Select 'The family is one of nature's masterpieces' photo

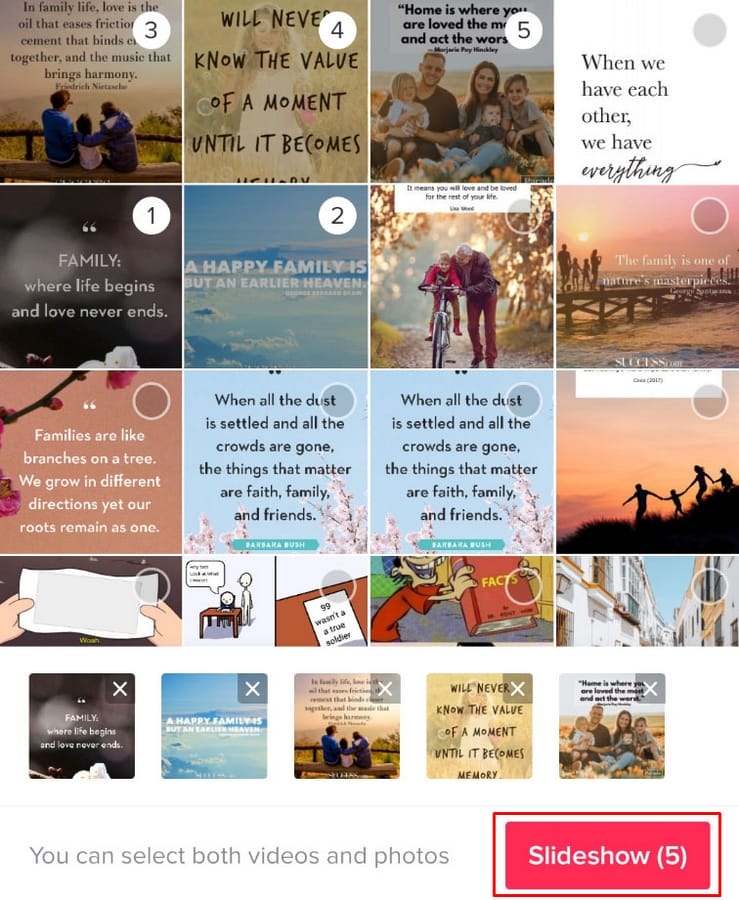click(x=709, y=215)
